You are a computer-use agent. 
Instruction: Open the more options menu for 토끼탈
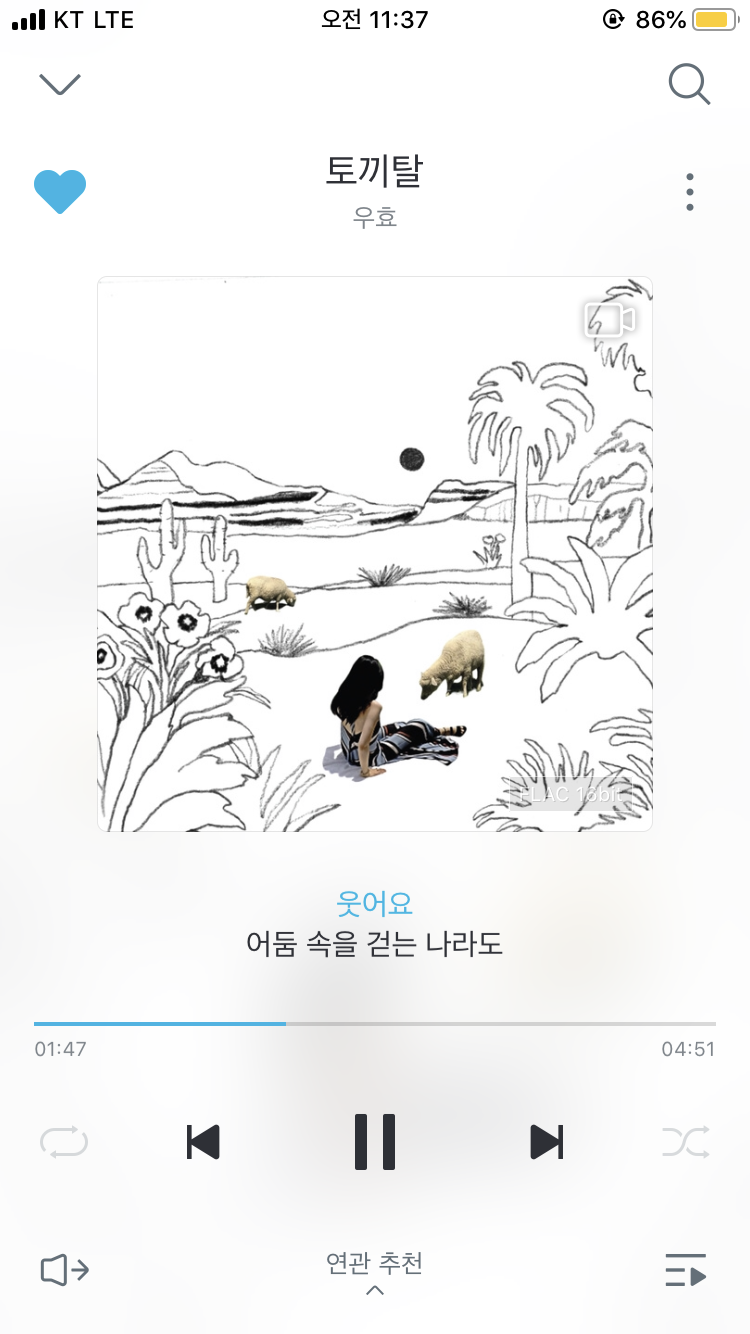point(689,191)
